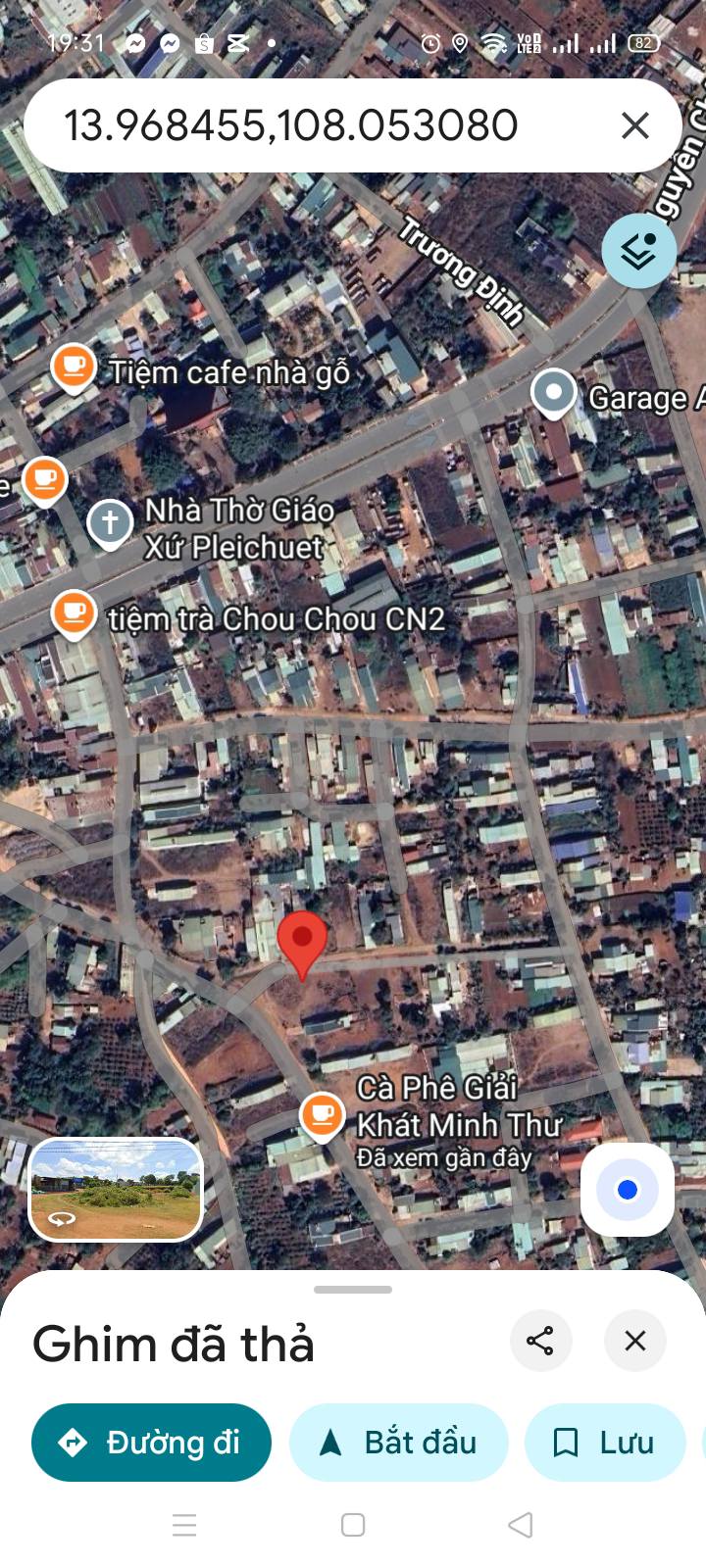
Task: Open the Street View preview thumbnail
Action: coord(116,1190)
